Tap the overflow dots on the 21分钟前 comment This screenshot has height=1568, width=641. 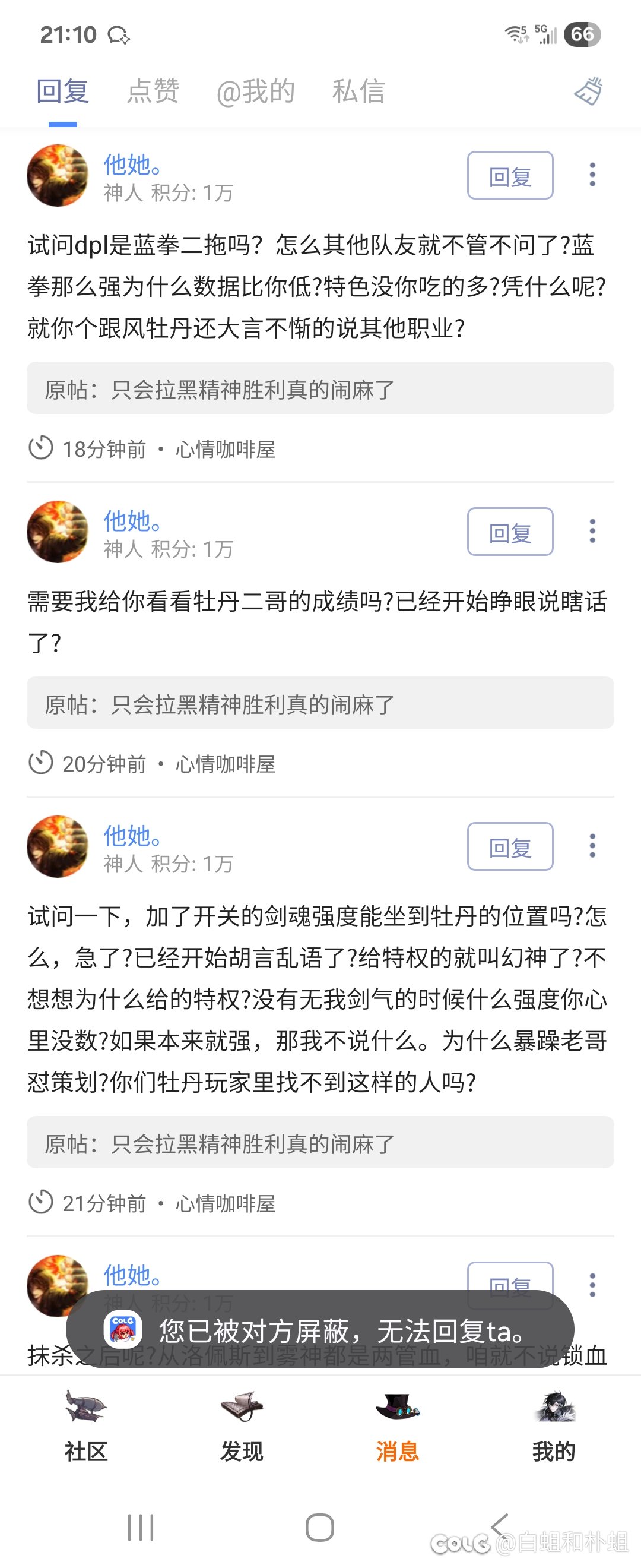click(592, 846)
